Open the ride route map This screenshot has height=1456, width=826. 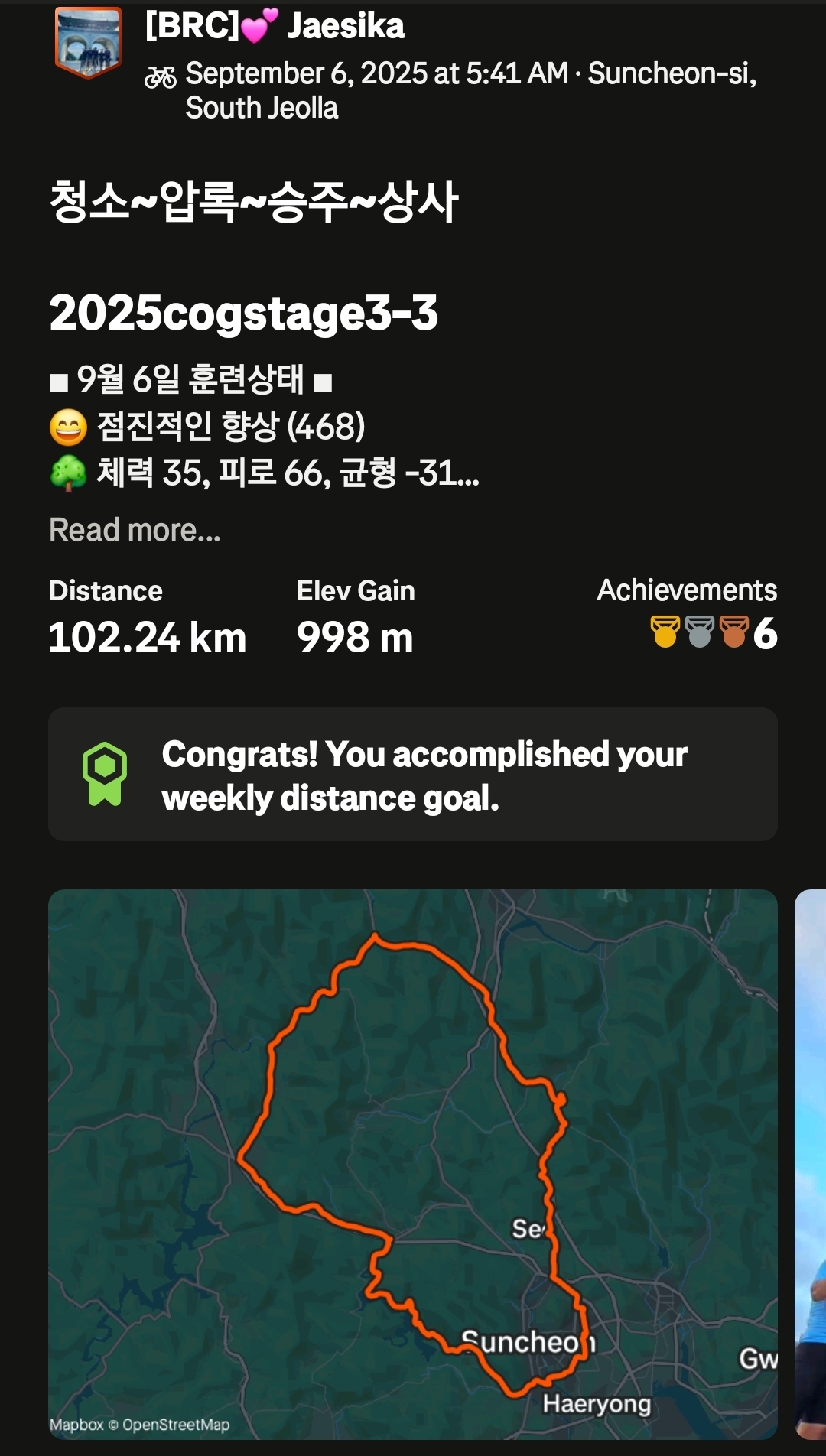point(413,1162)
